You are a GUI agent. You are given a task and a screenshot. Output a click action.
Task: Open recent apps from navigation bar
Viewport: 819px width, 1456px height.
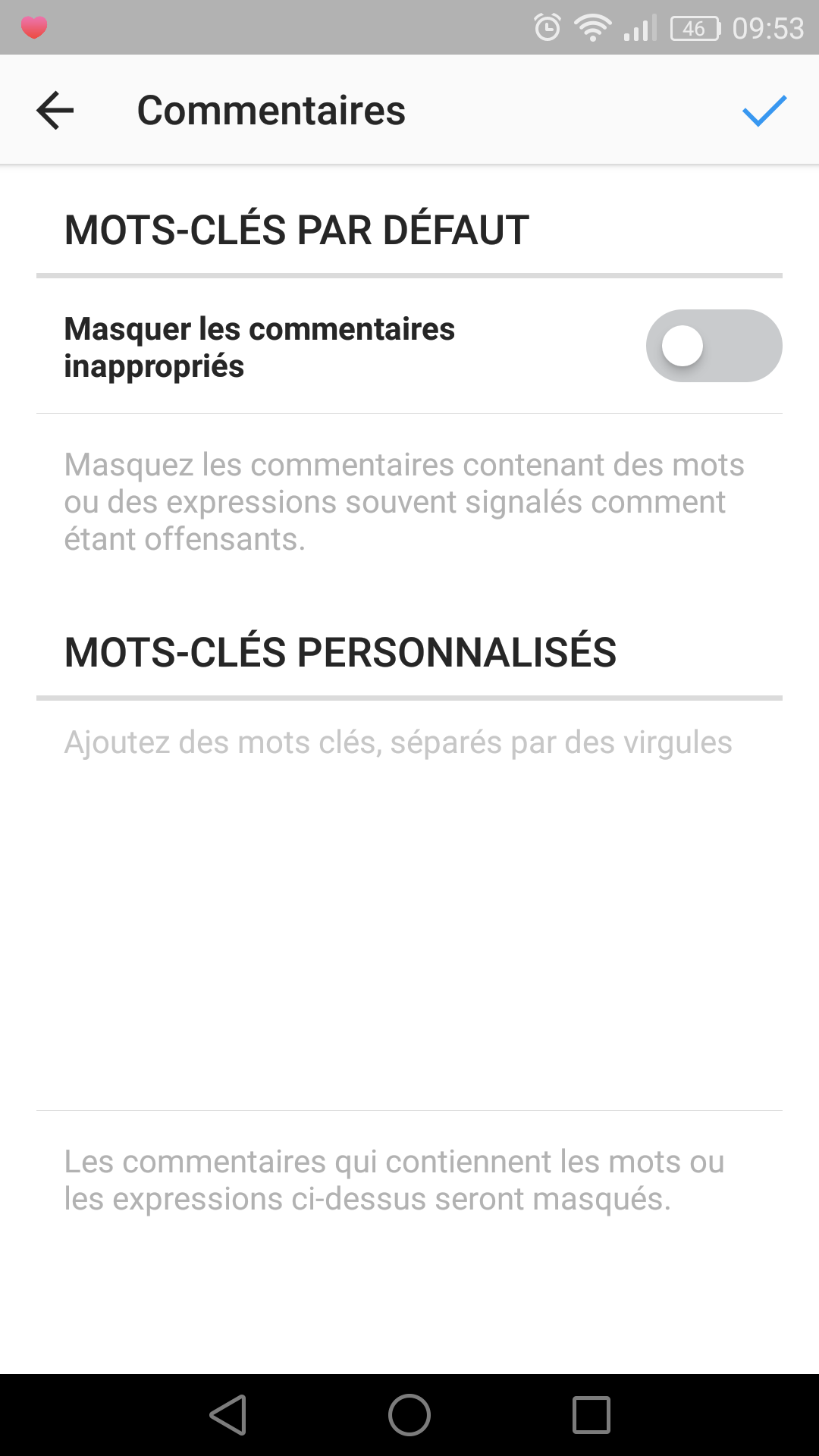pos(591,1415)
